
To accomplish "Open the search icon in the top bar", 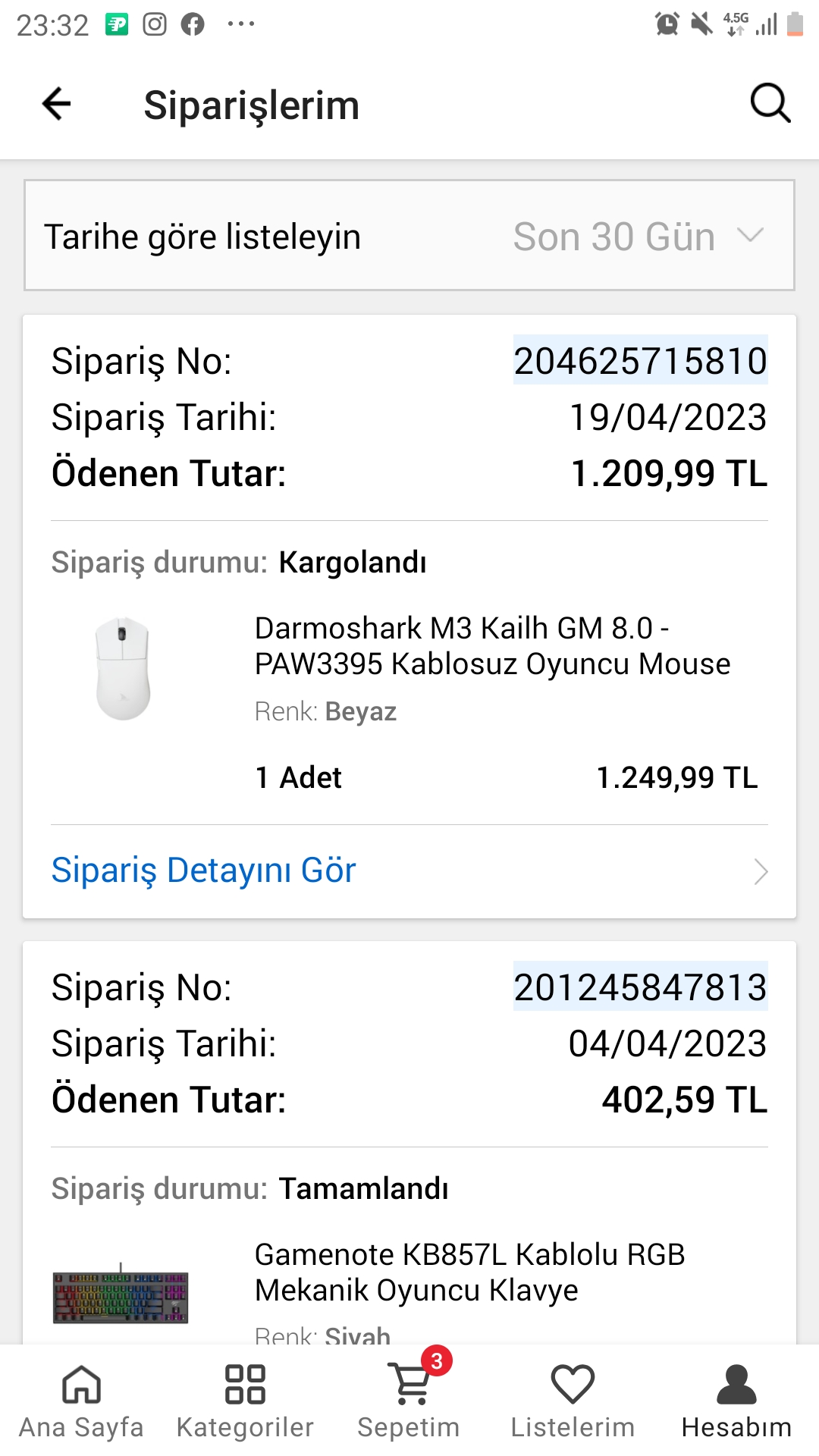I will click(770, 103).
